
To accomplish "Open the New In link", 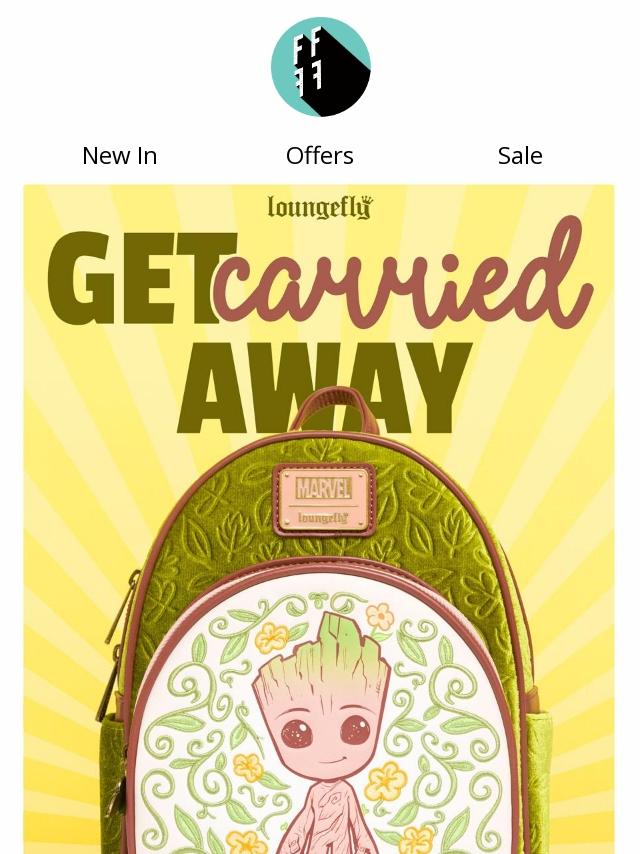I will [x=119, y=155].
